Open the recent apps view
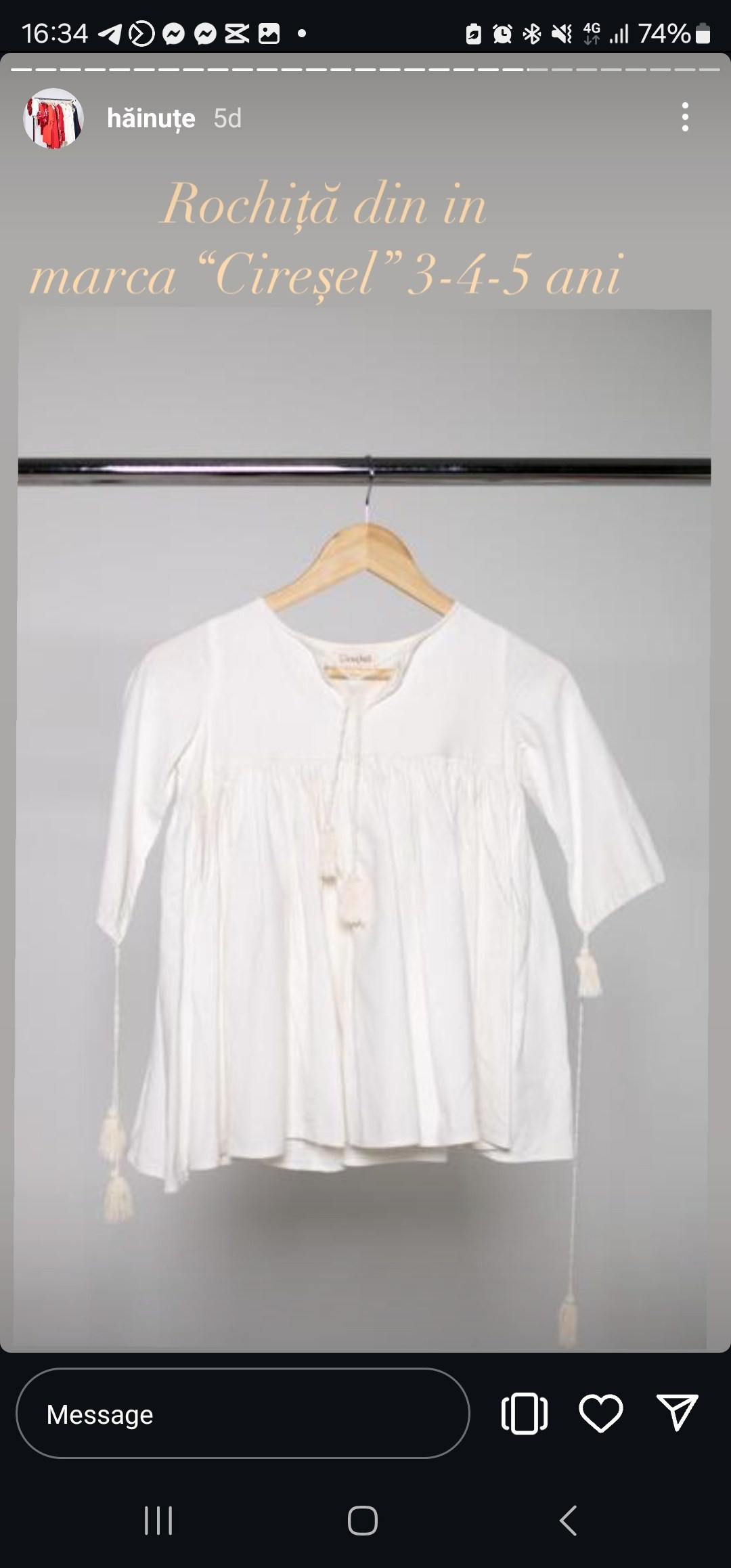Screen dimensions: 731x1568 click(x=158, y=1521)
